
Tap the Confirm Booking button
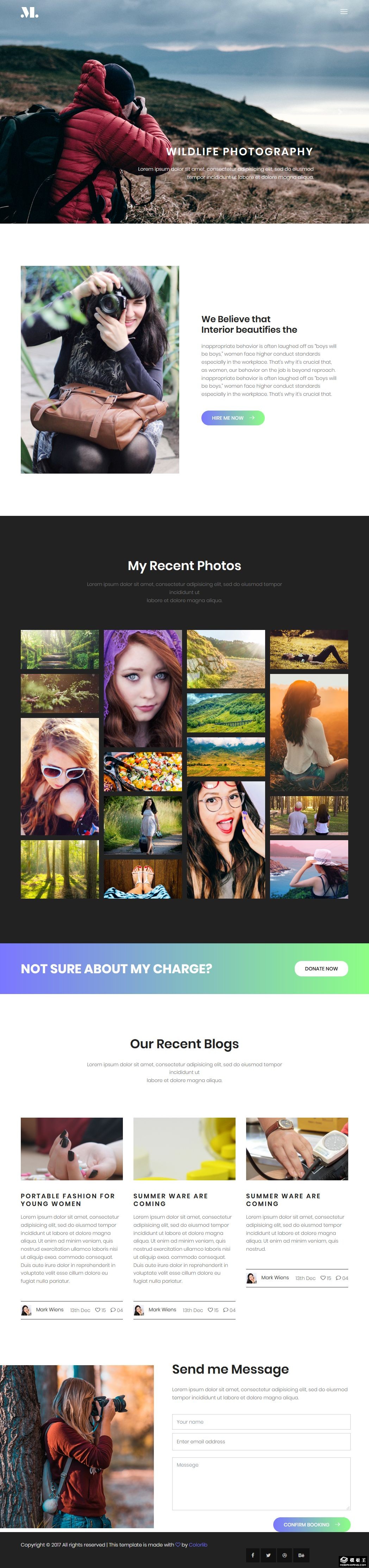pos(311,1525)
